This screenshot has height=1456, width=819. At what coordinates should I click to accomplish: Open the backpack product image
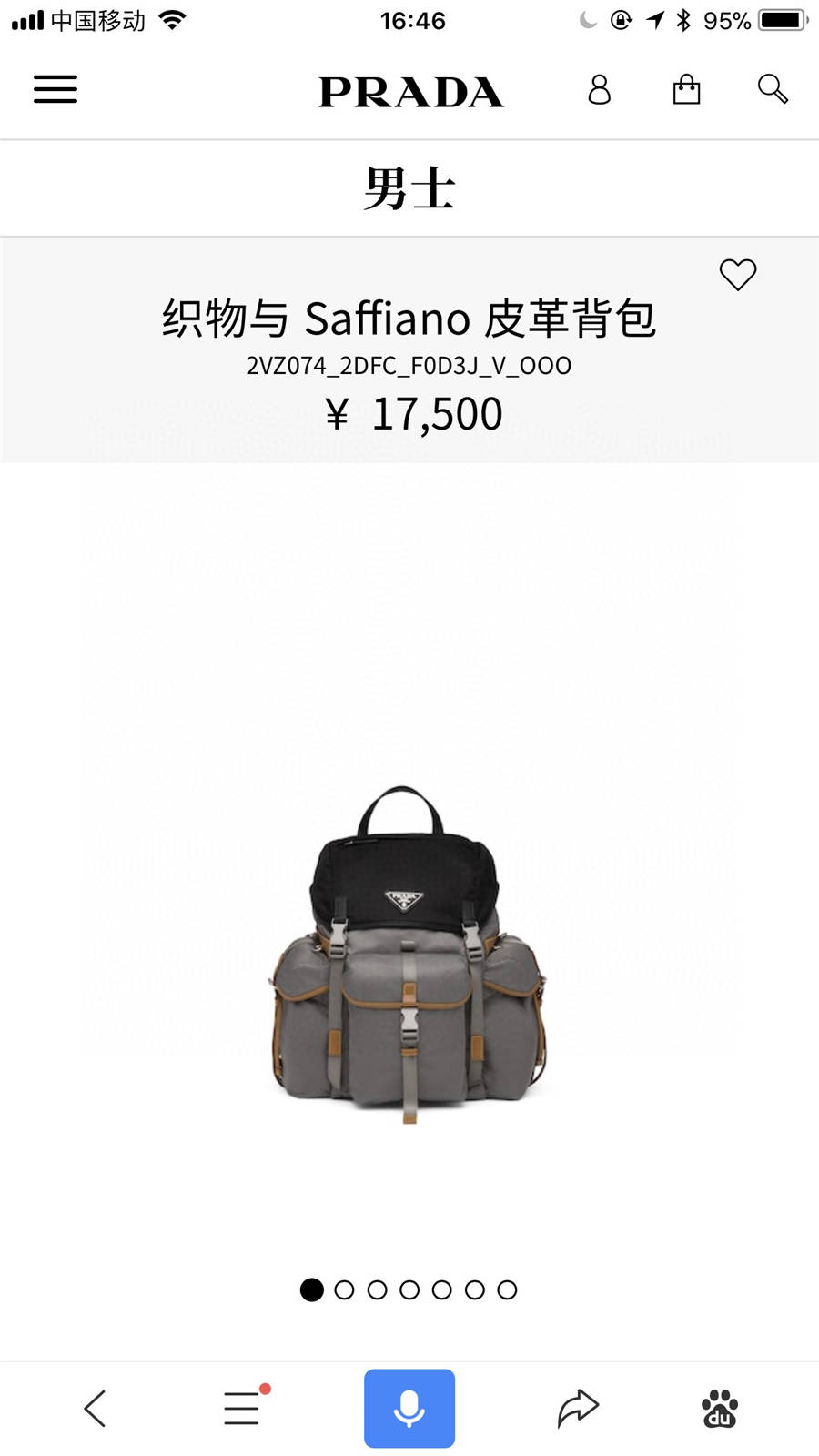point(409,954)
